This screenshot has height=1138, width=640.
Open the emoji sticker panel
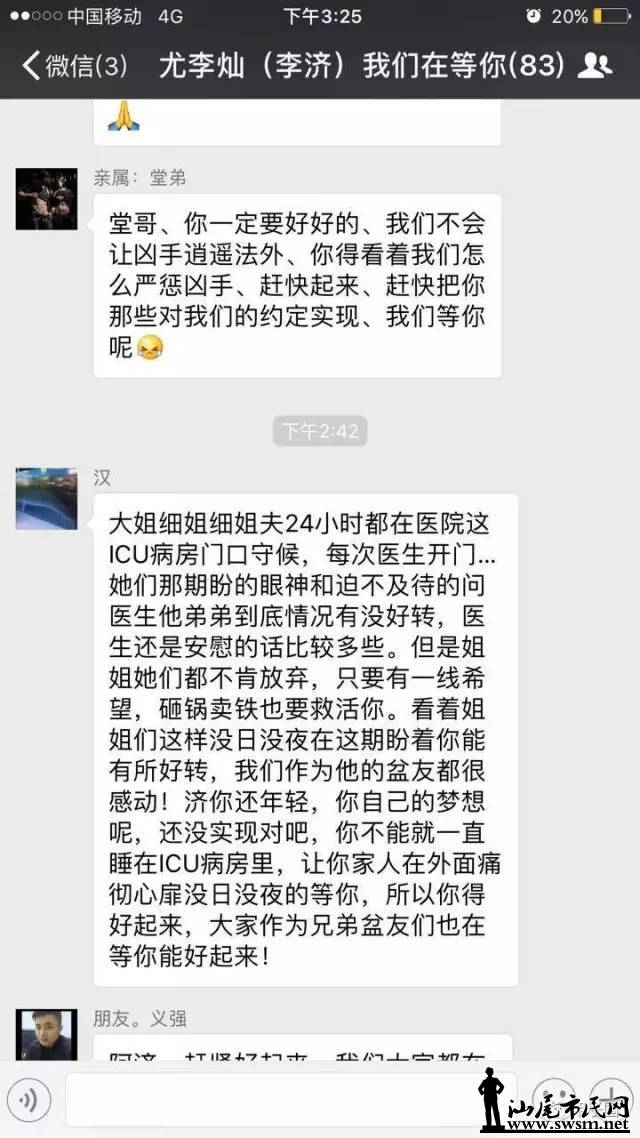(553, 1097)
